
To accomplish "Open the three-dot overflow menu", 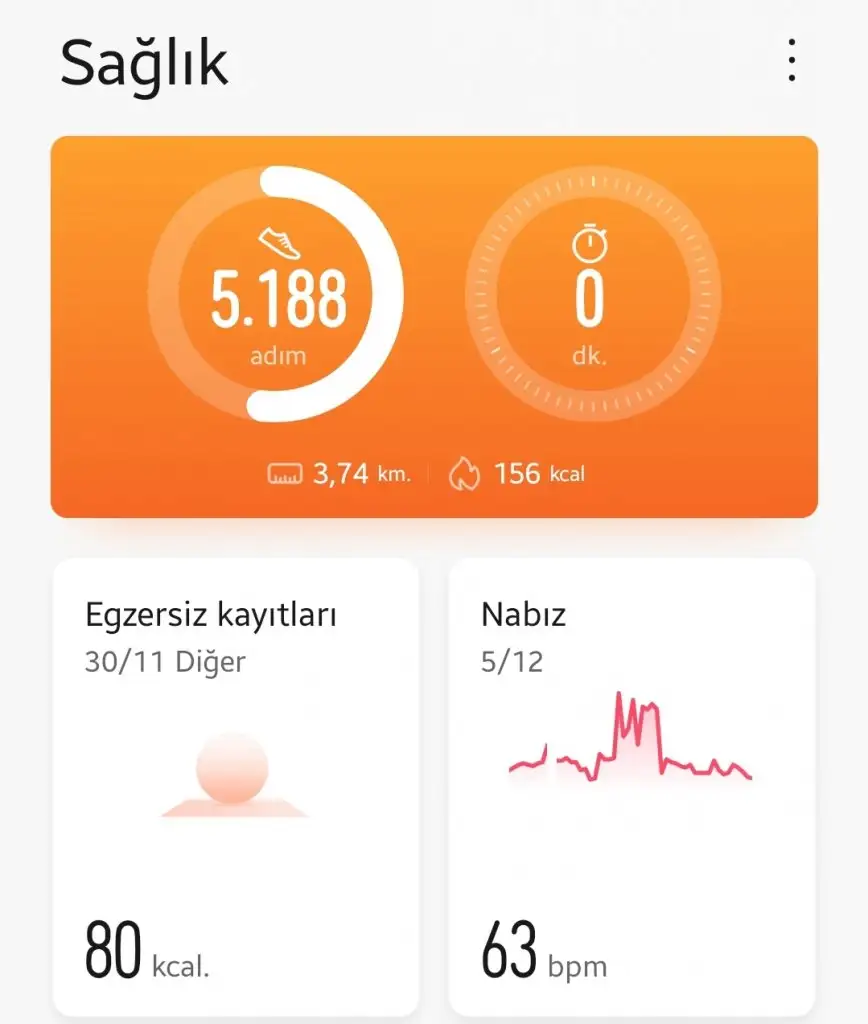I will (791, 60).
